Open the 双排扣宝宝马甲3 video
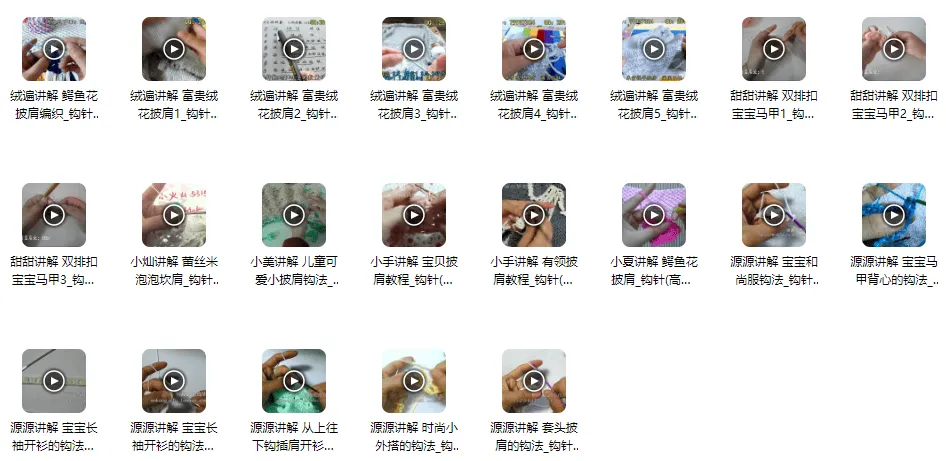Image resolution: width=946 pixels, height=461 pixels. (x=54, y=215)
